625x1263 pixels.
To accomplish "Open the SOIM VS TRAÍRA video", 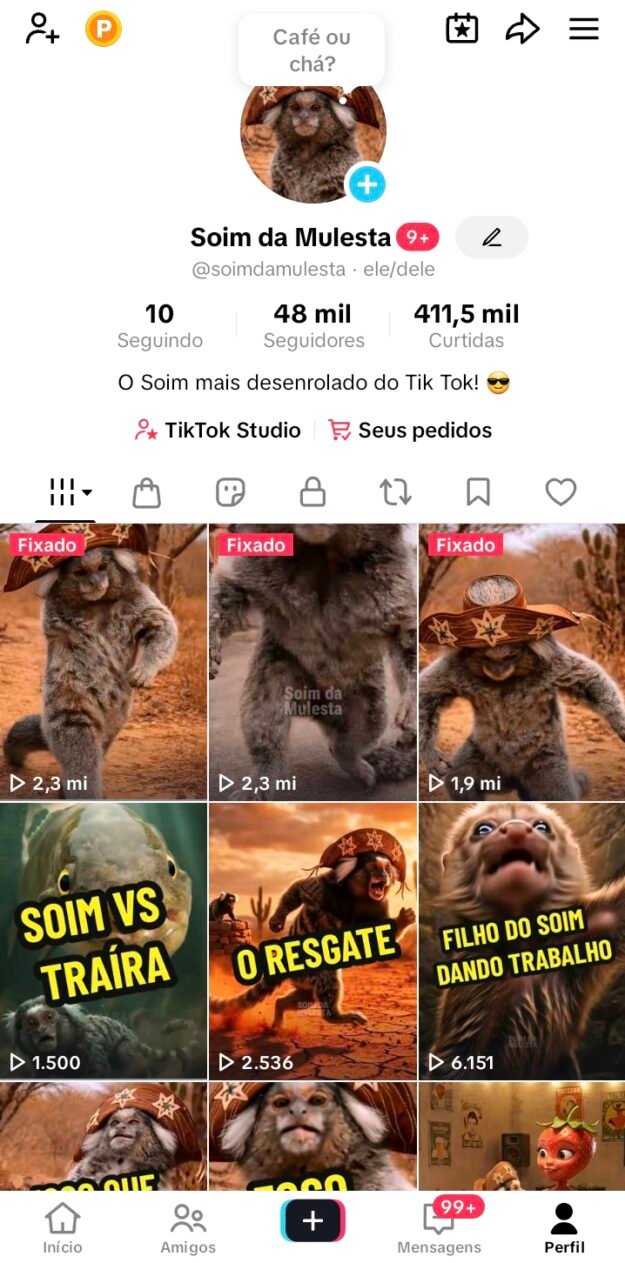I will [103, 940].
